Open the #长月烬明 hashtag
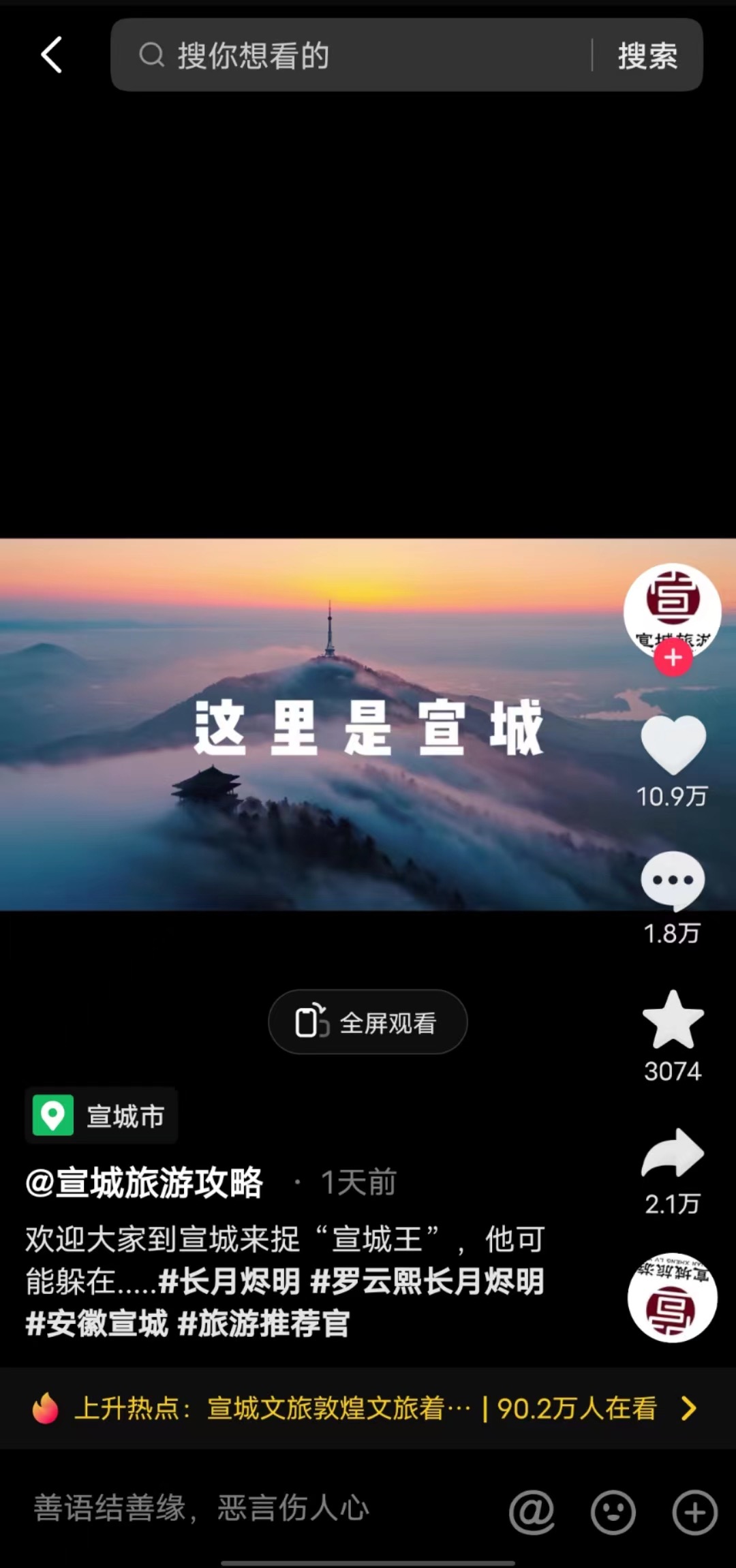 pos(229,1281)
